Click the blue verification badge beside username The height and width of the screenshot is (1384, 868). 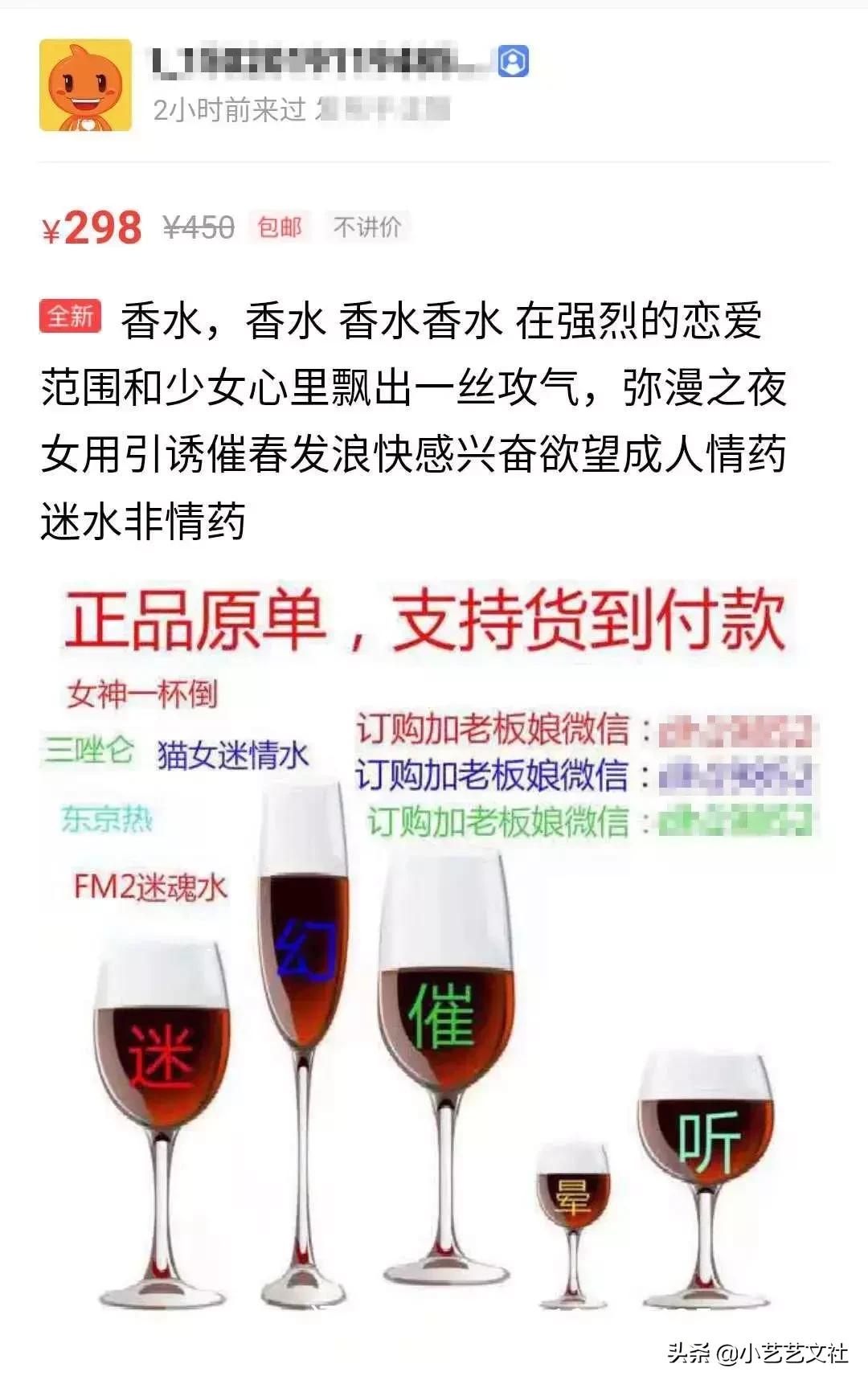coord(514,60)
